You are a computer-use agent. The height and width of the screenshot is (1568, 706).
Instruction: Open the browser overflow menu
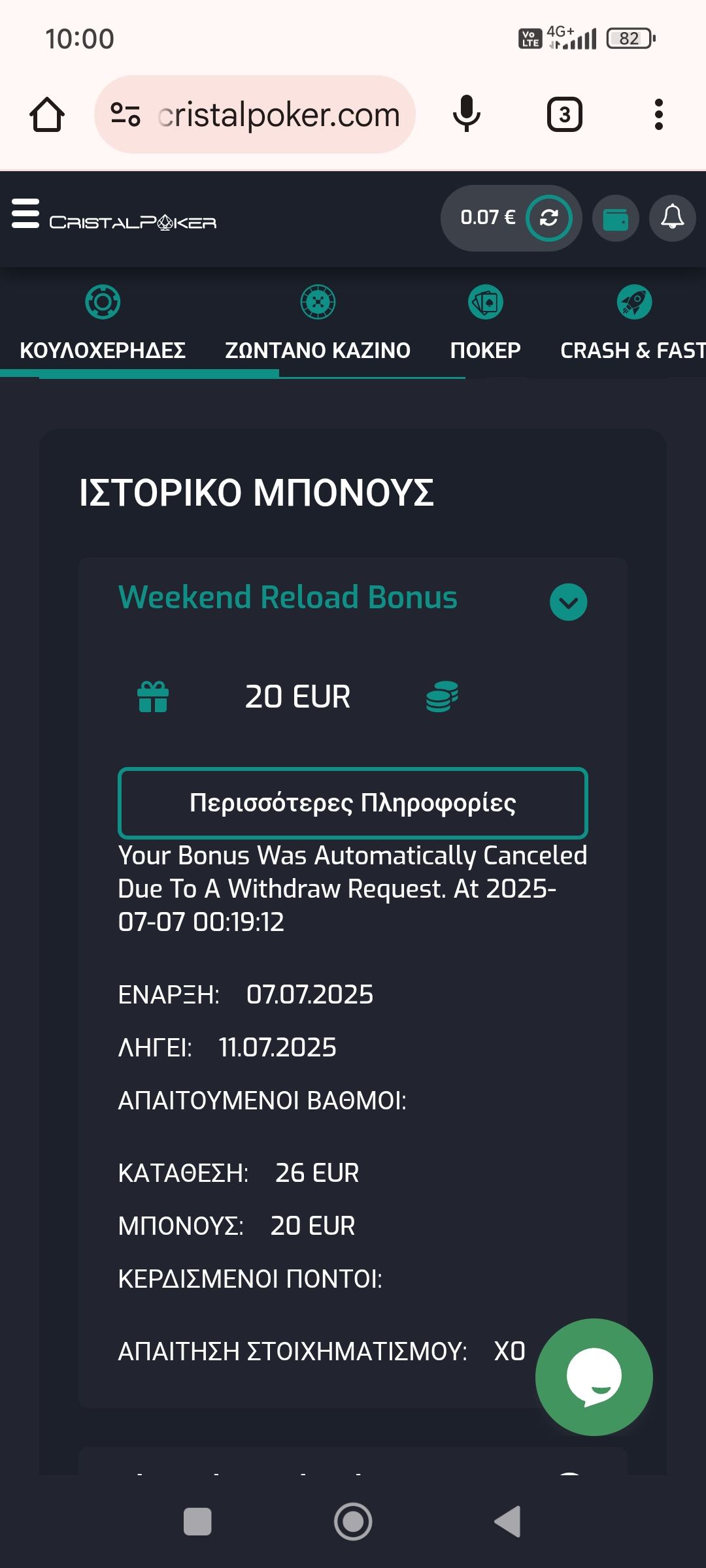tap(659, 115)
